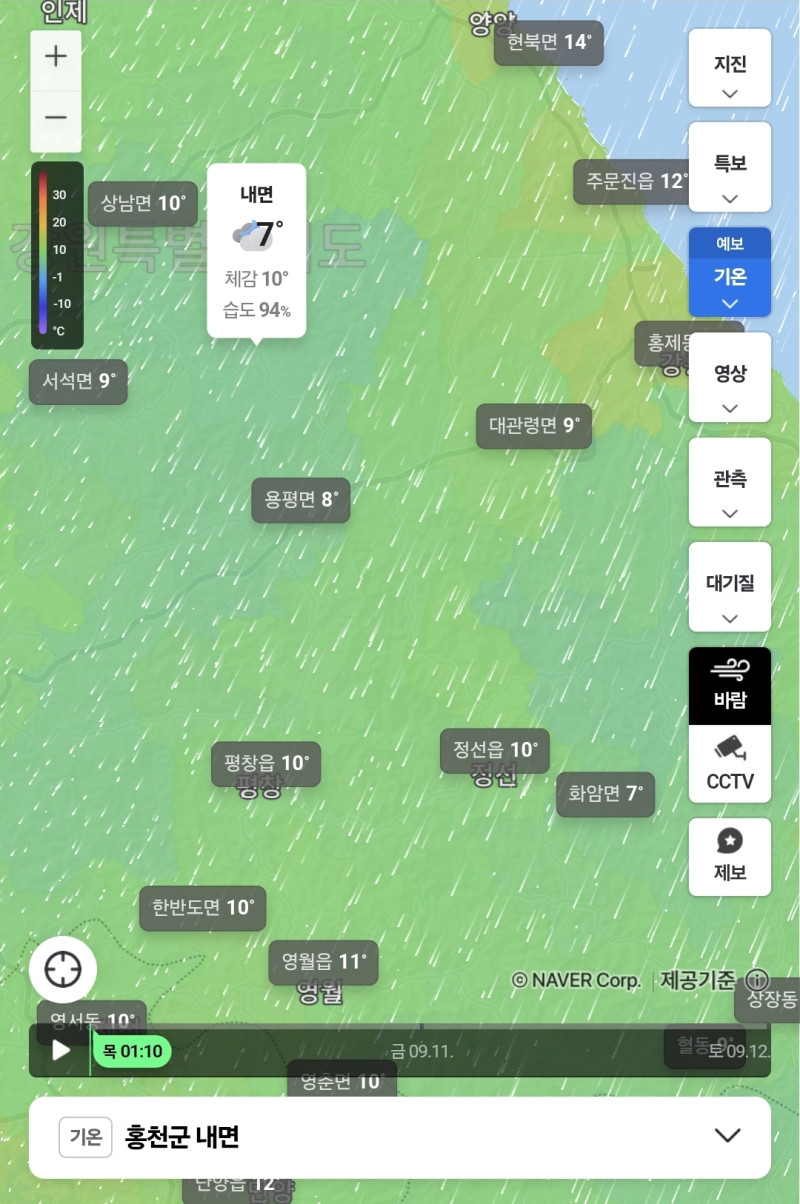Select the 상남면 10° marker
Screen dimensions: 800x1204
pyautogui.click(x=143, y=204)
